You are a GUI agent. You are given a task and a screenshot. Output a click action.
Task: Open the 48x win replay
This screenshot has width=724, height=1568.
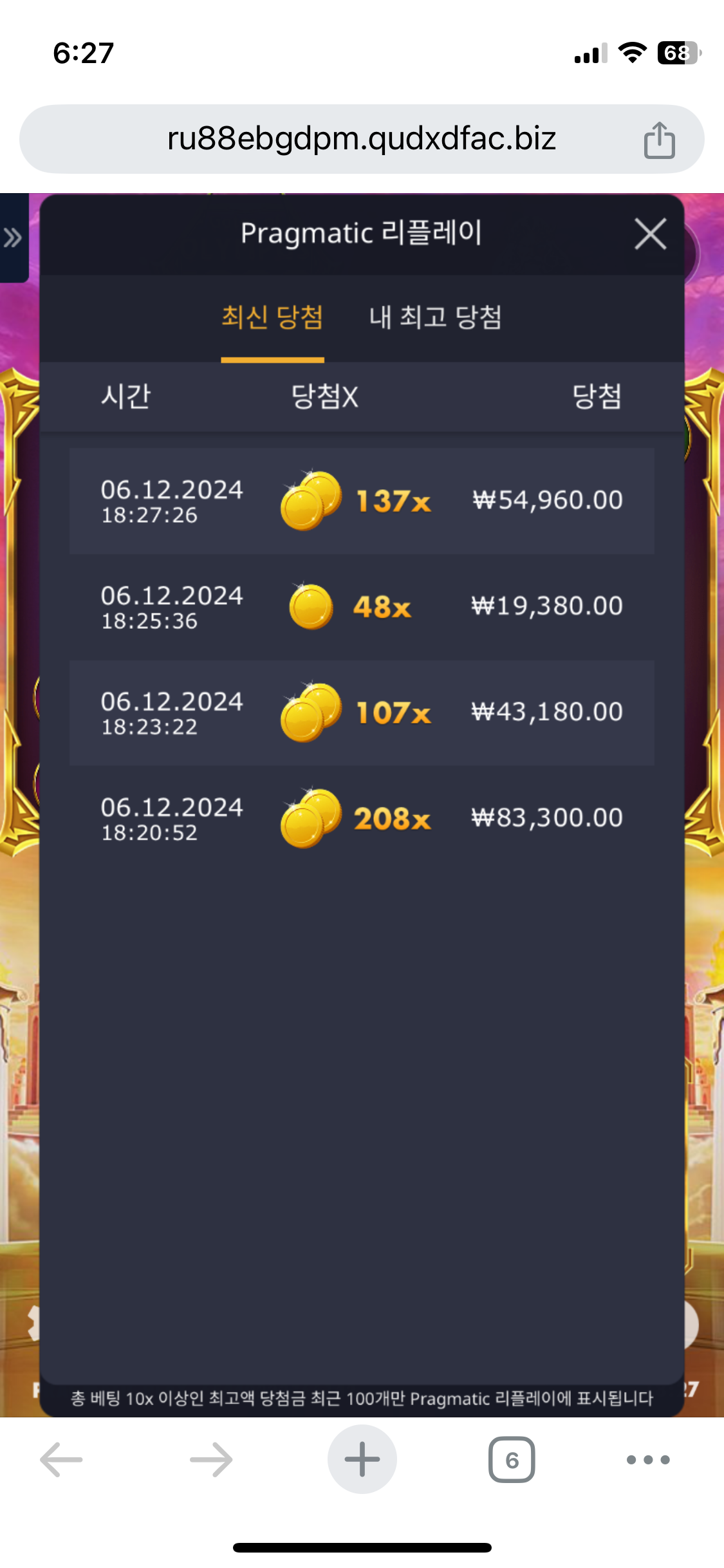[x=362, y=606]
